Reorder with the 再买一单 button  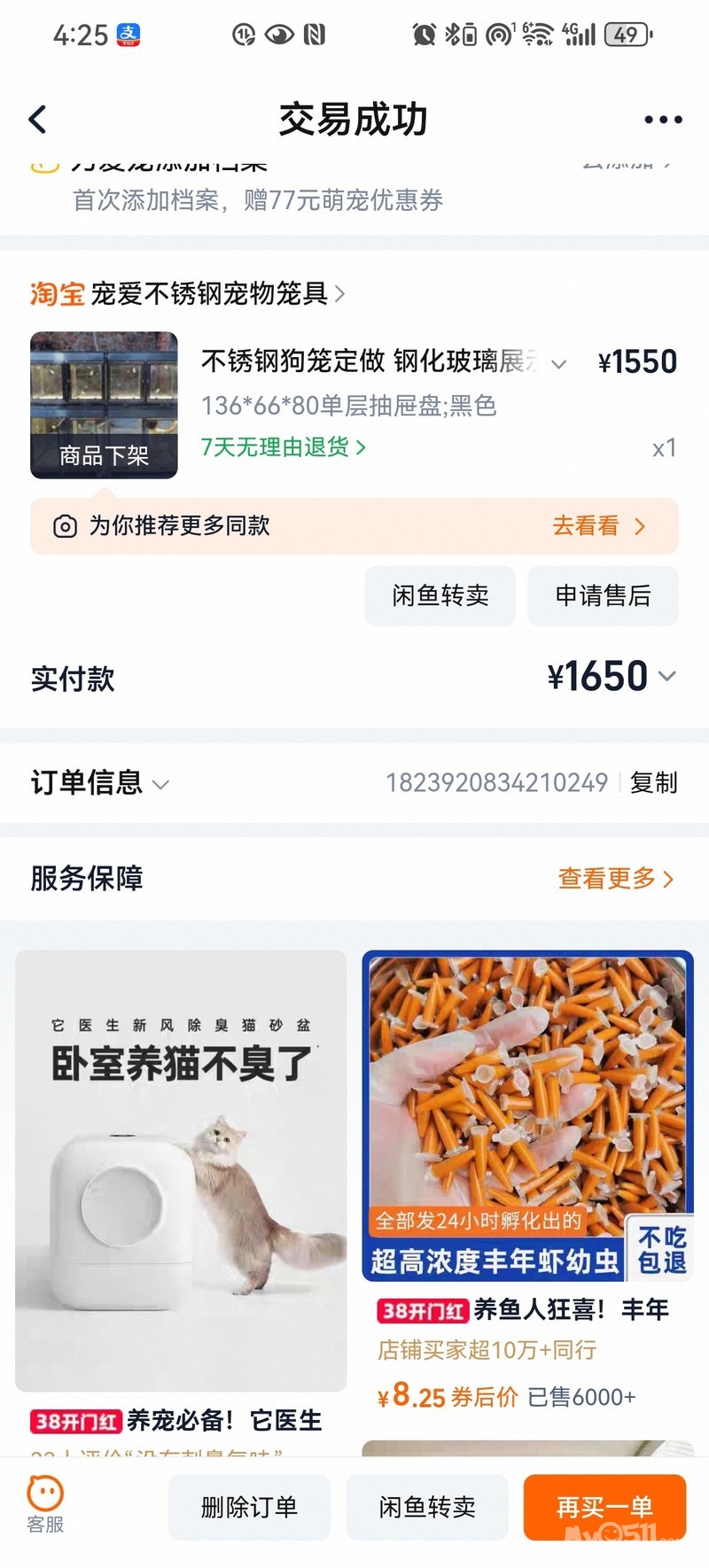tap(604, 1507)
